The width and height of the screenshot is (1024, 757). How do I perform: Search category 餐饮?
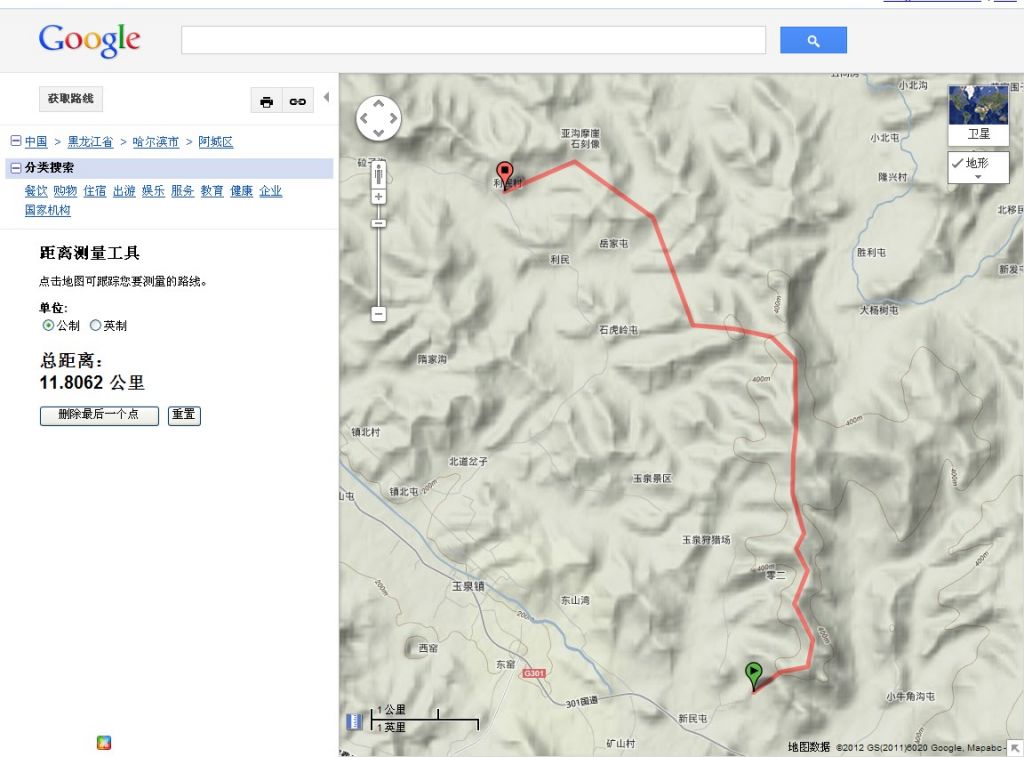36,191
